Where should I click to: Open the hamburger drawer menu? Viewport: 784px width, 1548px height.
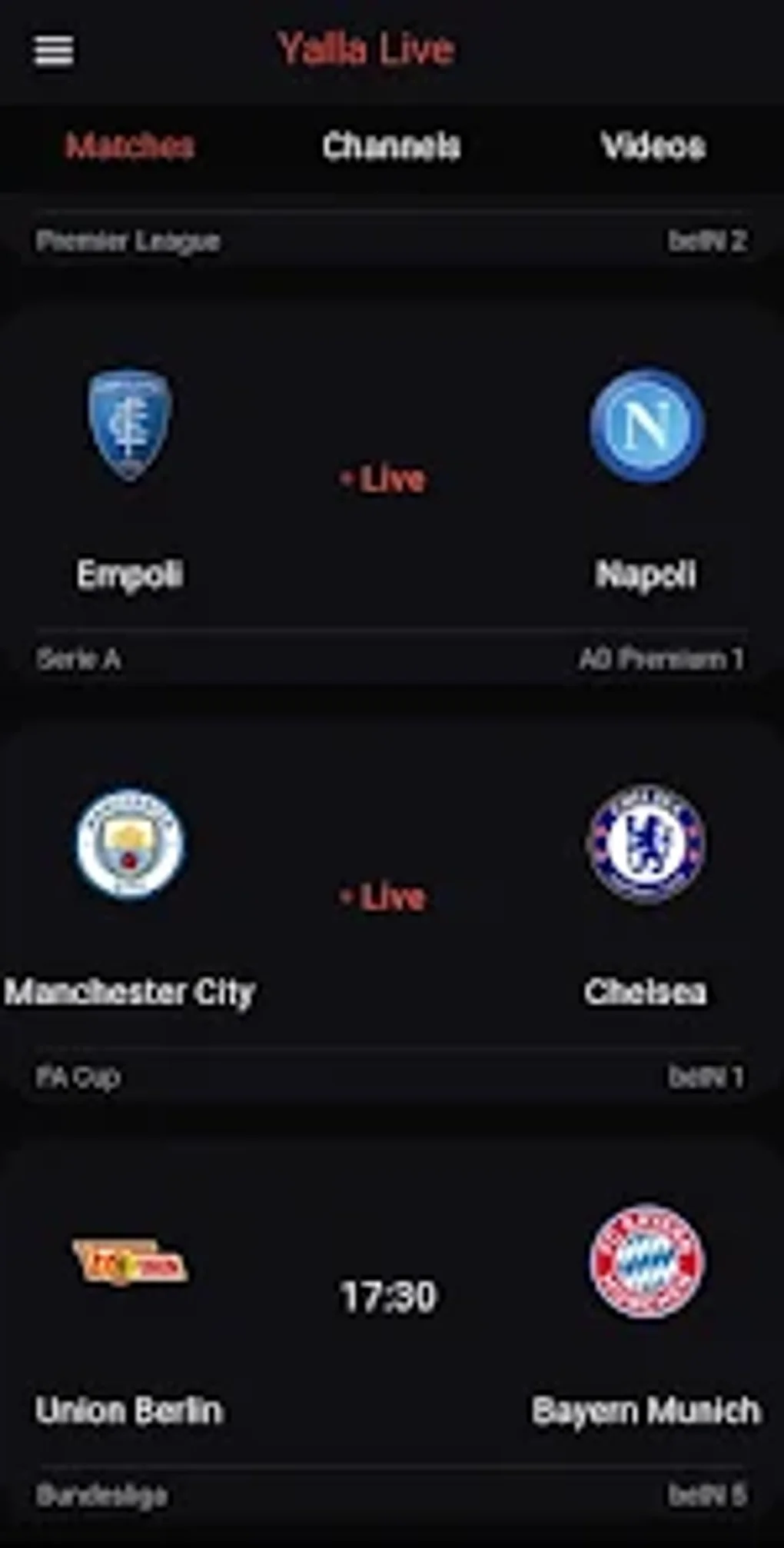(53, 51)
